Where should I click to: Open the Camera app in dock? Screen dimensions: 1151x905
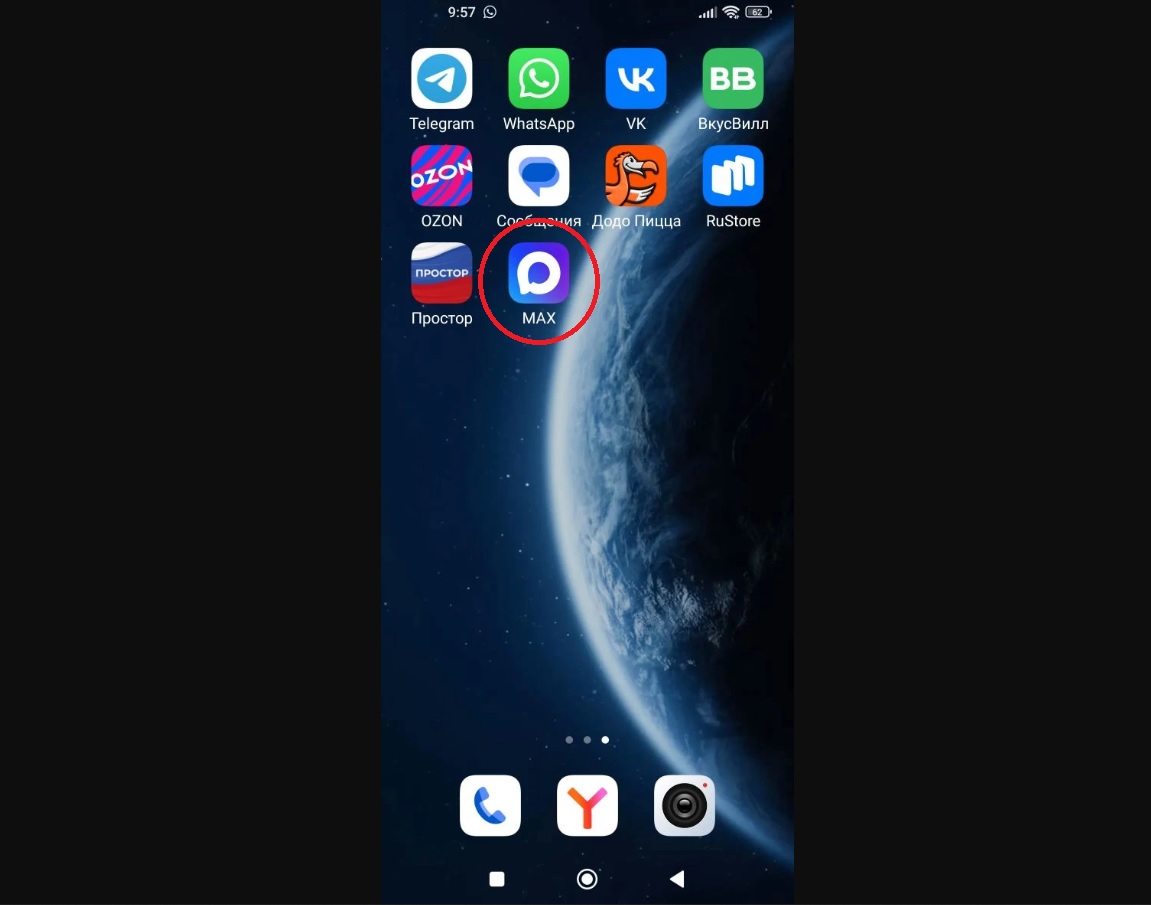pyautogui.click(x=684, y=805)
